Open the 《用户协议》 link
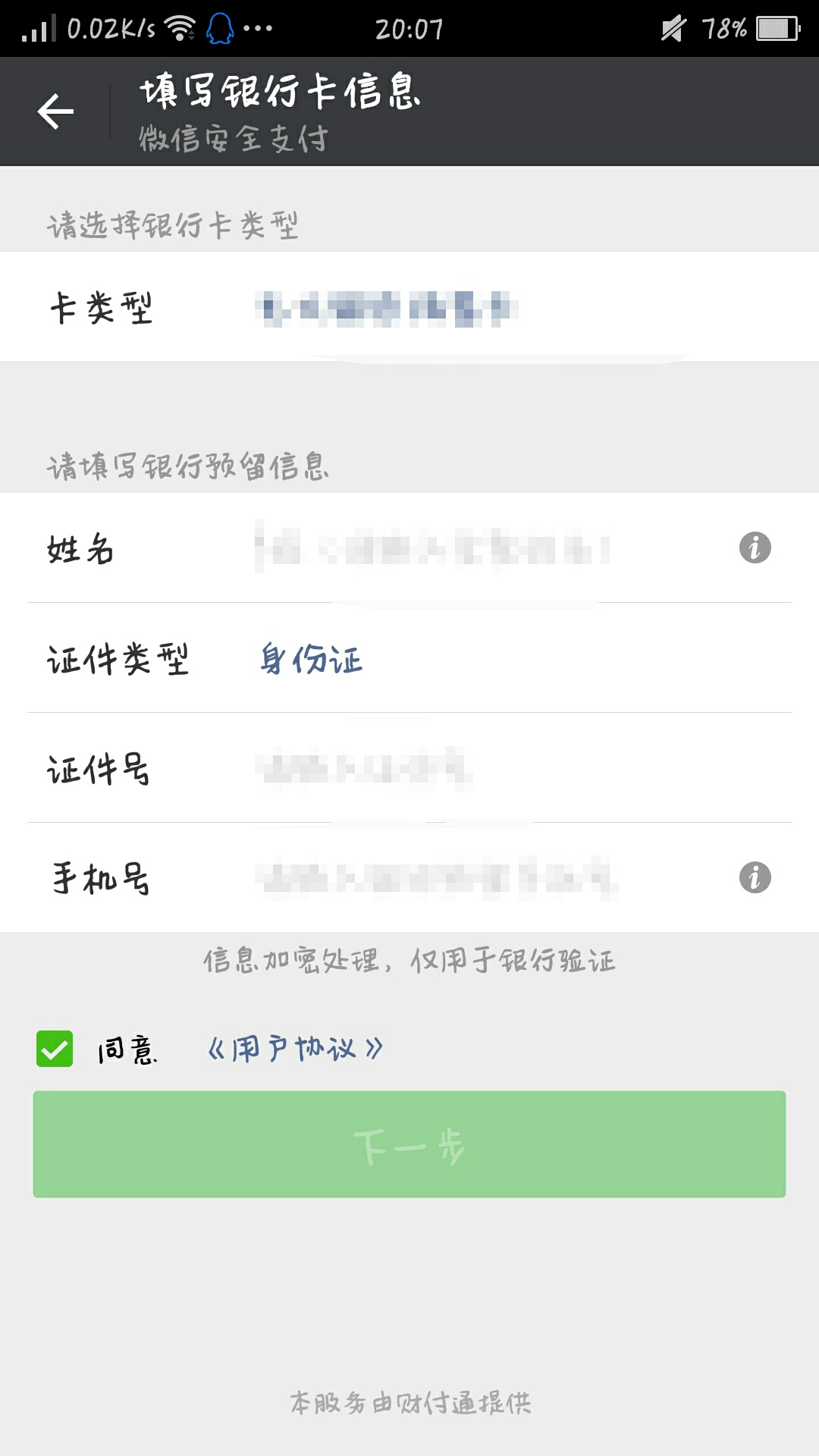 pos(295,1049)
